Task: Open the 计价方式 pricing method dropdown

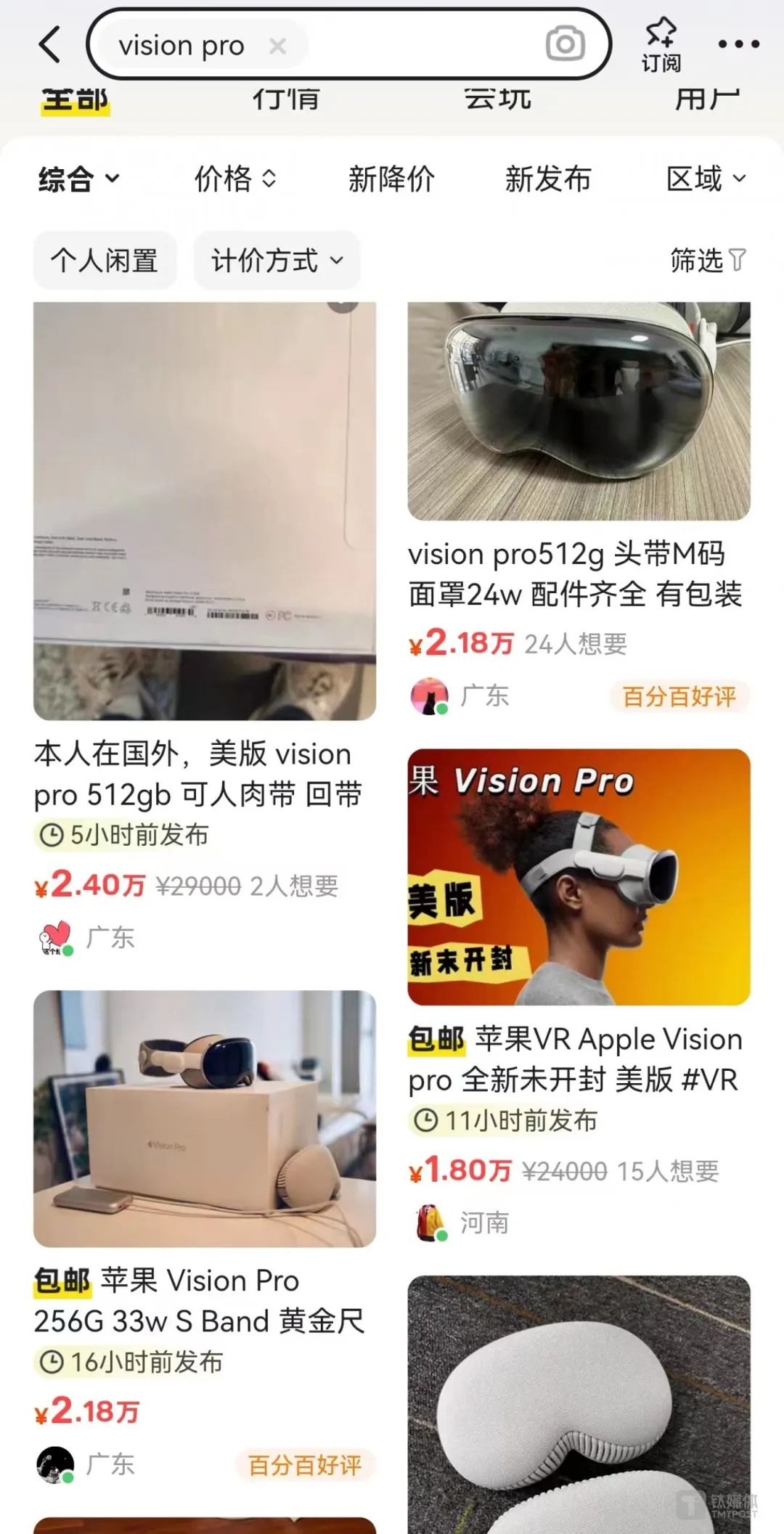Action: point(277,261)
